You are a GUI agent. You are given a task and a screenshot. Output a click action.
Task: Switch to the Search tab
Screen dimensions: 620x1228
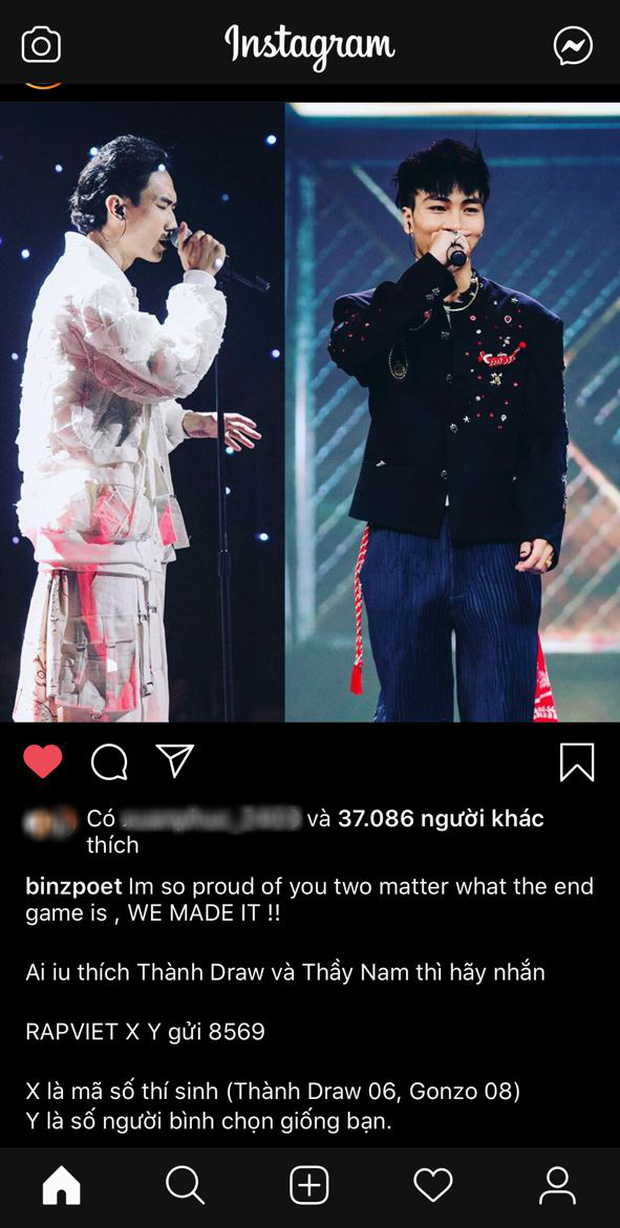pos(185,1185)
